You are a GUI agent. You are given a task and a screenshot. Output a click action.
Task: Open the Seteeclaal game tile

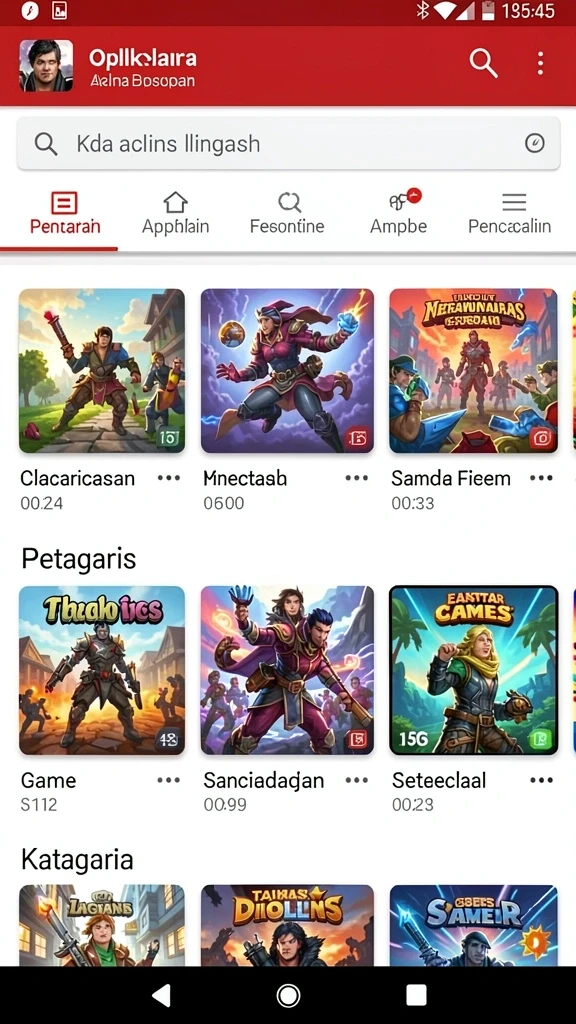tap(473, 670)
